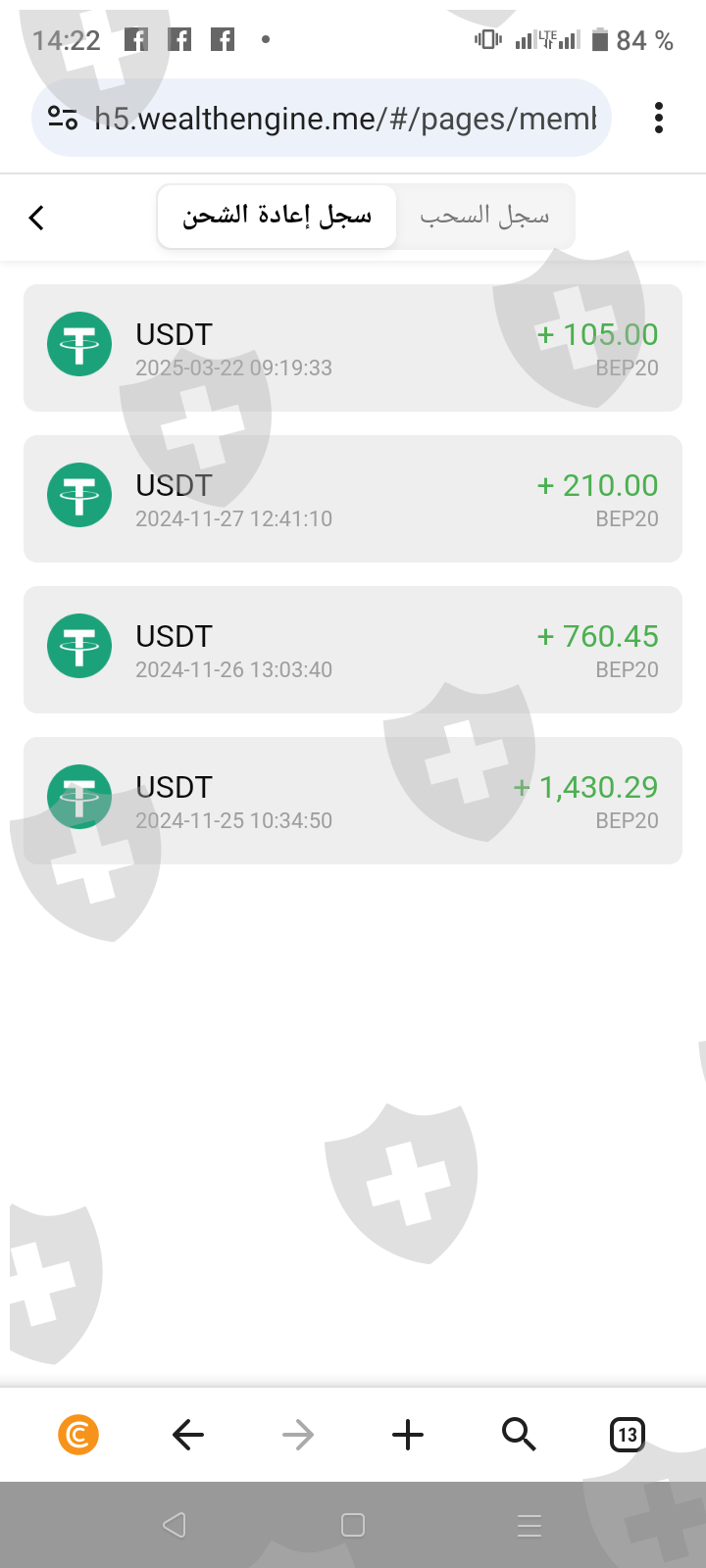The image size is (706, 1568).
Task: Open the orange browser home icon
Action: coord(78,1436)
